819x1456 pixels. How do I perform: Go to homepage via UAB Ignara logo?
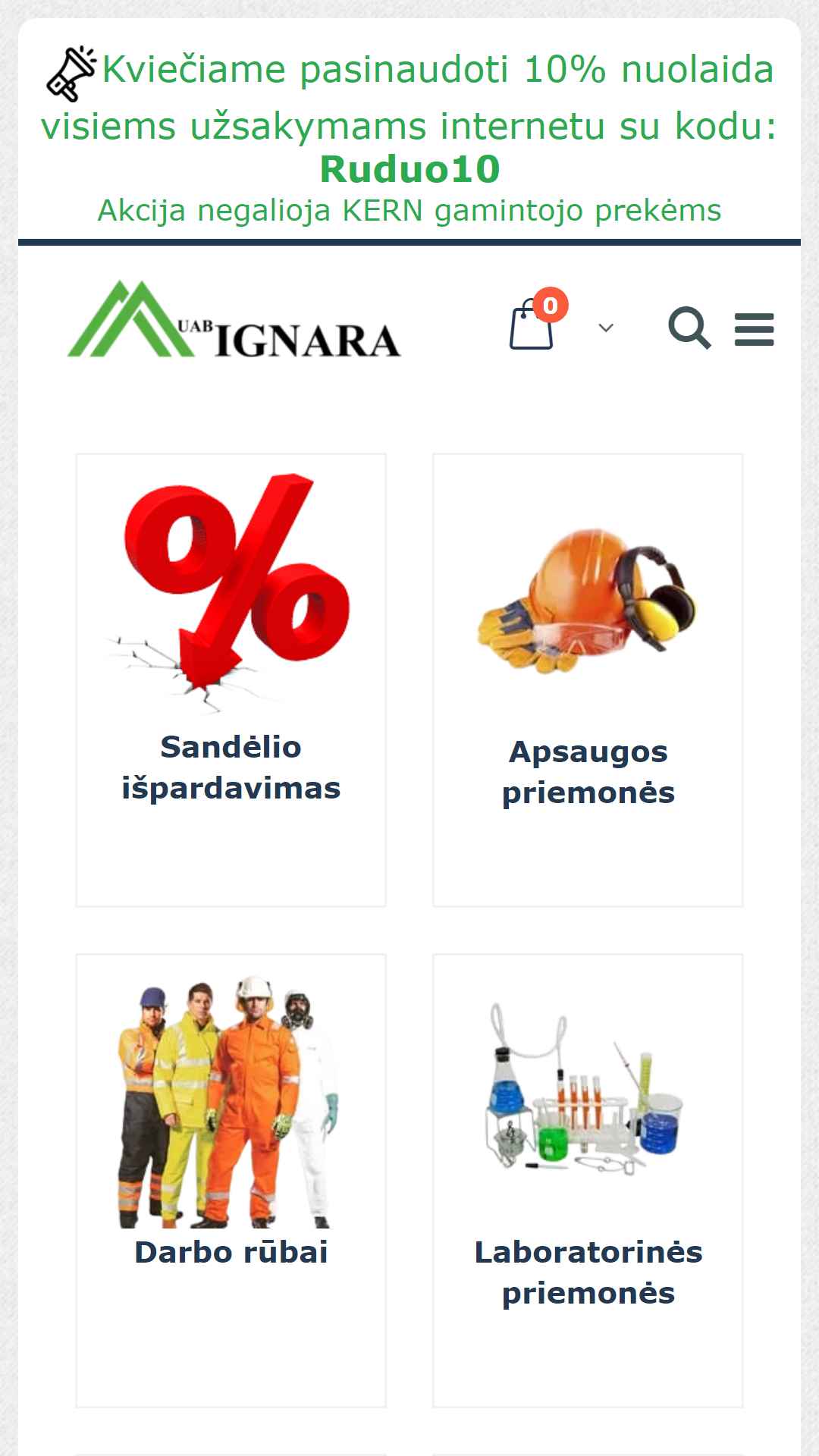click(x=234, y=319)
